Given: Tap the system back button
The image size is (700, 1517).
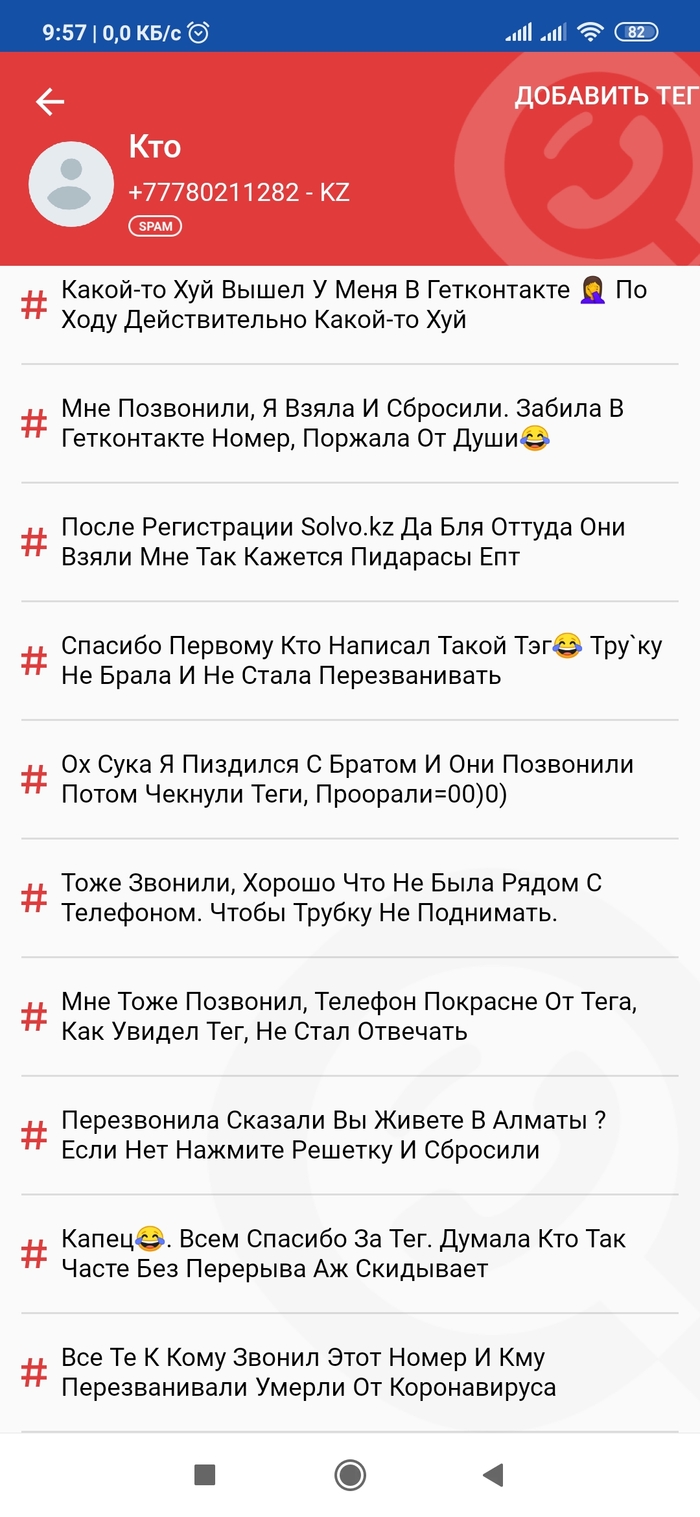Looking at the screenshot, I should 492,1474.
